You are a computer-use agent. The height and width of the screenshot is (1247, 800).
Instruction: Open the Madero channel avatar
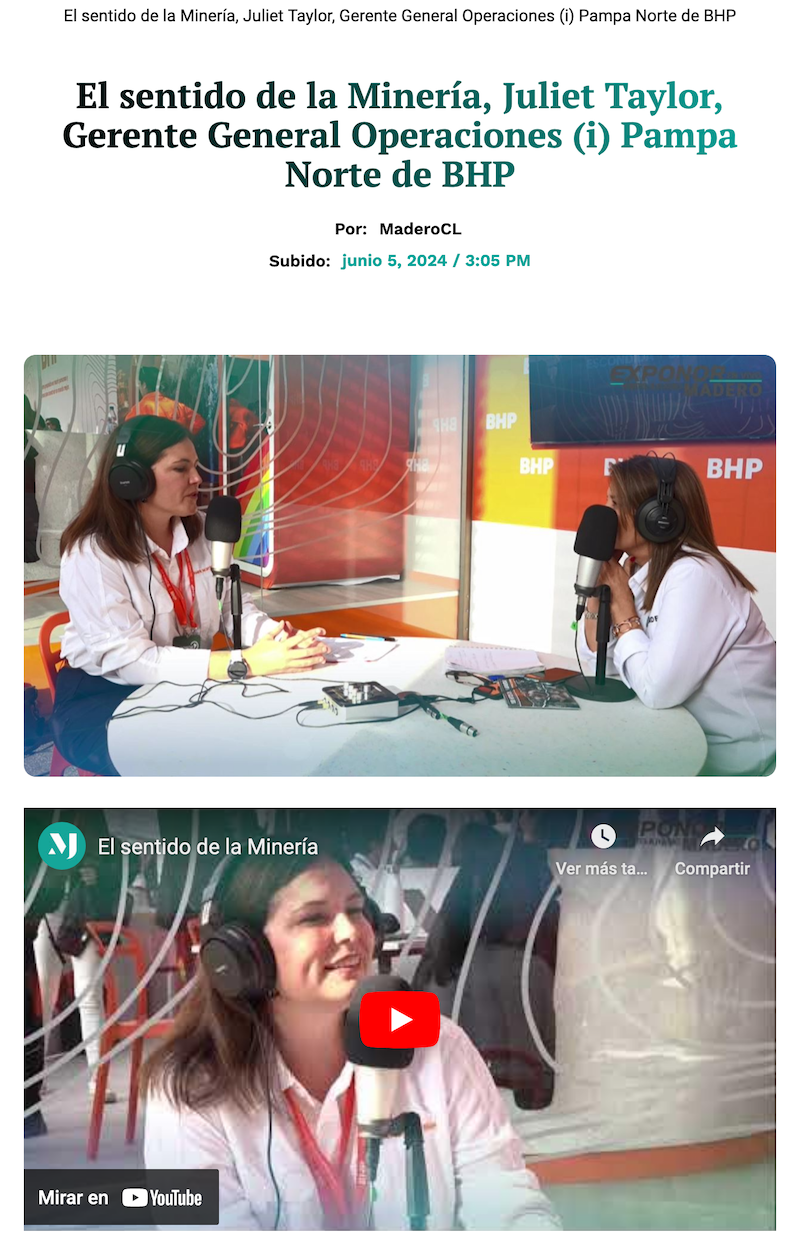[61, 846]
